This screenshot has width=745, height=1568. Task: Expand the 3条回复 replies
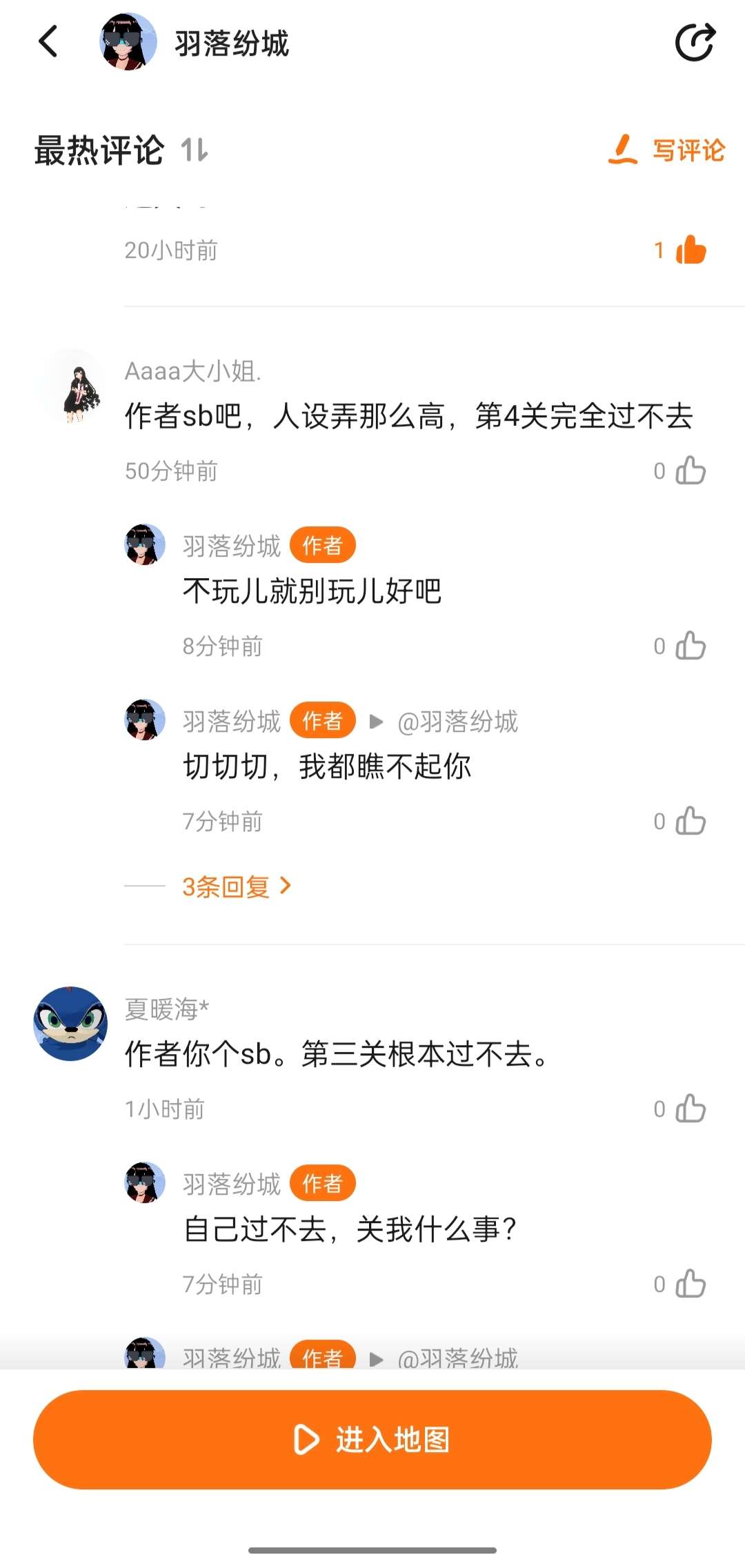click(x=237, y=886)
